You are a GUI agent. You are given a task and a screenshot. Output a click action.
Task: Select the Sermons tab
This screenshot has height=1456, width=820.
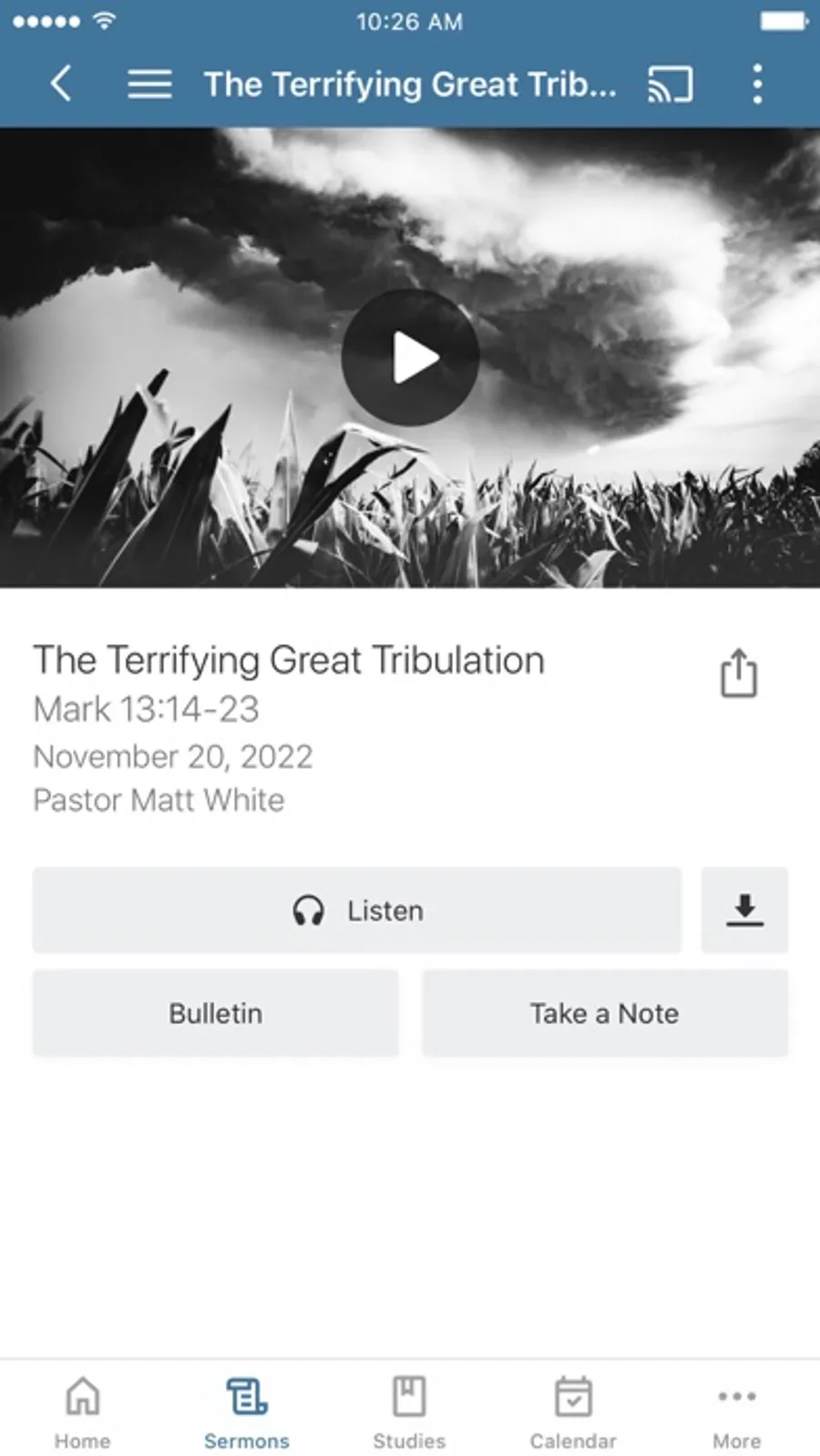246,1412
